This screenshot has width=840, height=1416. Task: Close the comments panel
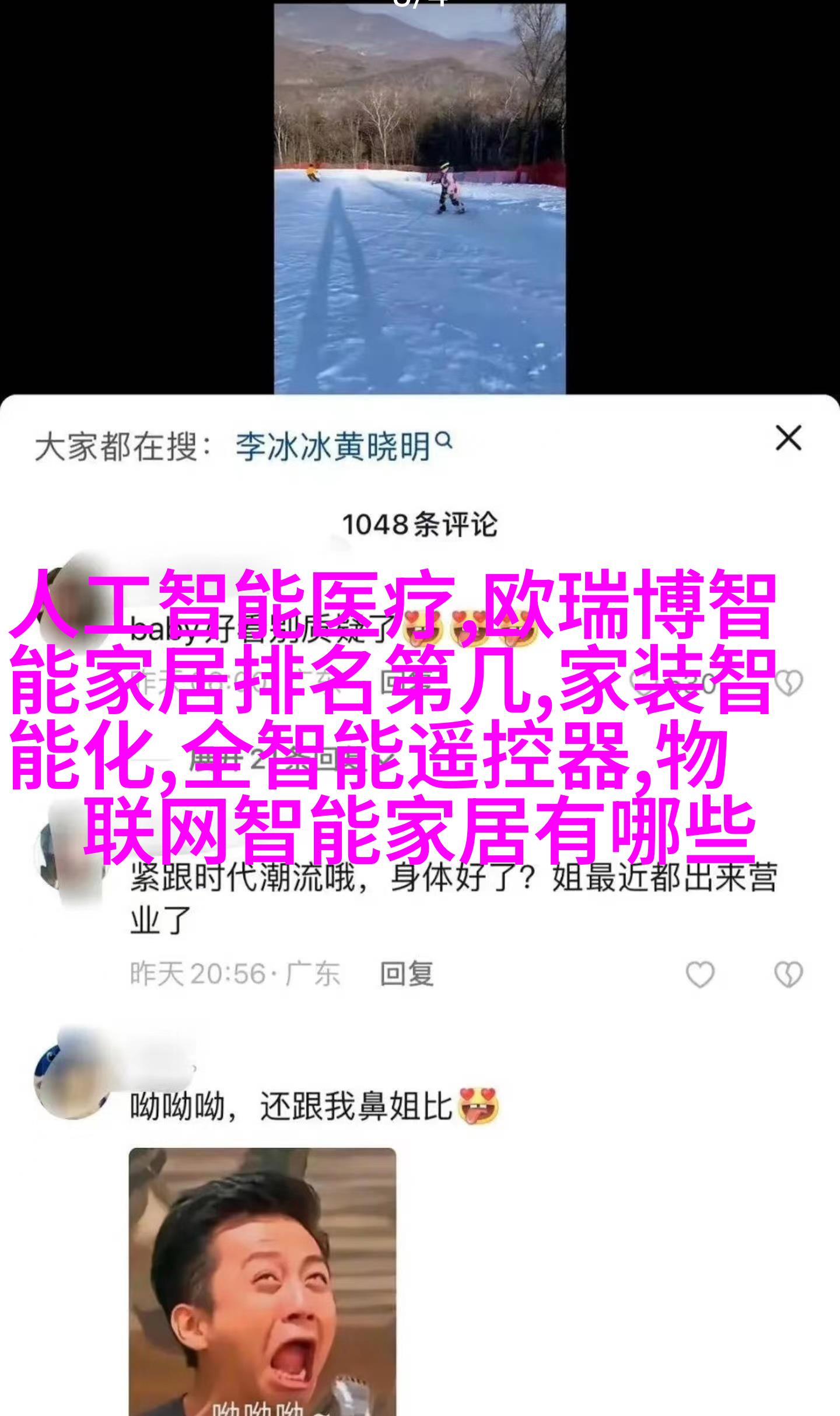(788, 438)
